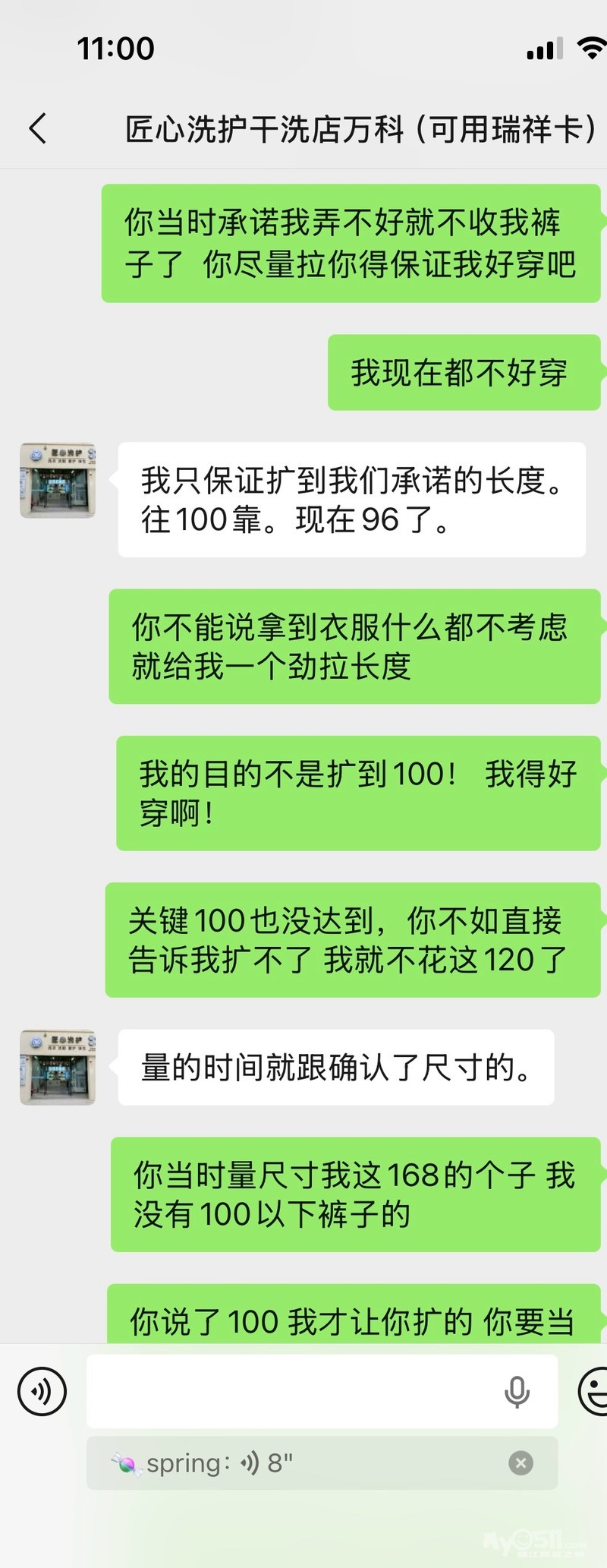The image size is (607, 1568).
Task: Open the emoji picker
Action: point(593,1391)
